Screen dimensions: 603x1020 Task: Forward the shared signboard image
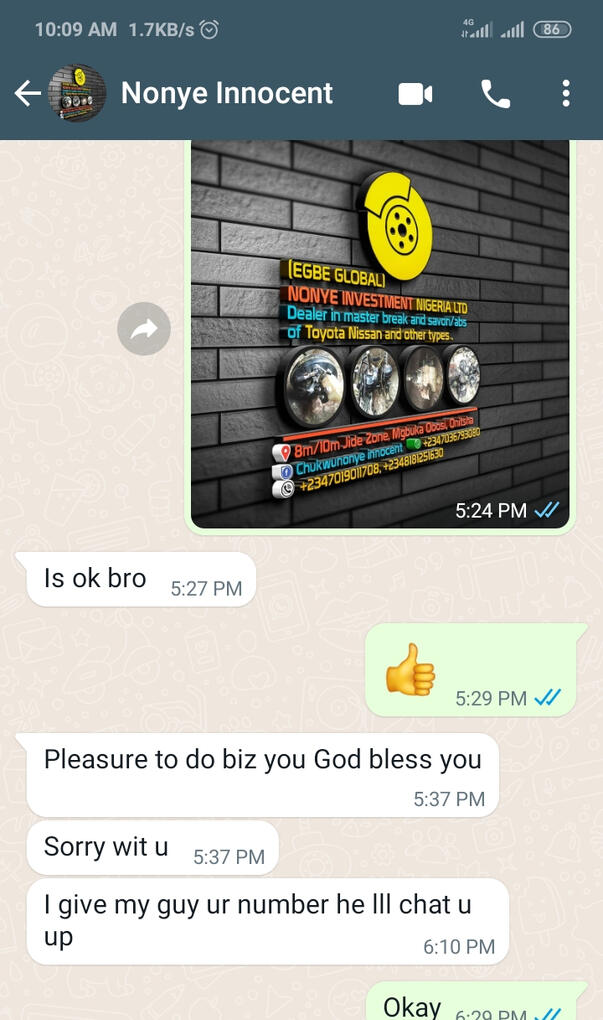pyautogui.click(x=144, y=328)
